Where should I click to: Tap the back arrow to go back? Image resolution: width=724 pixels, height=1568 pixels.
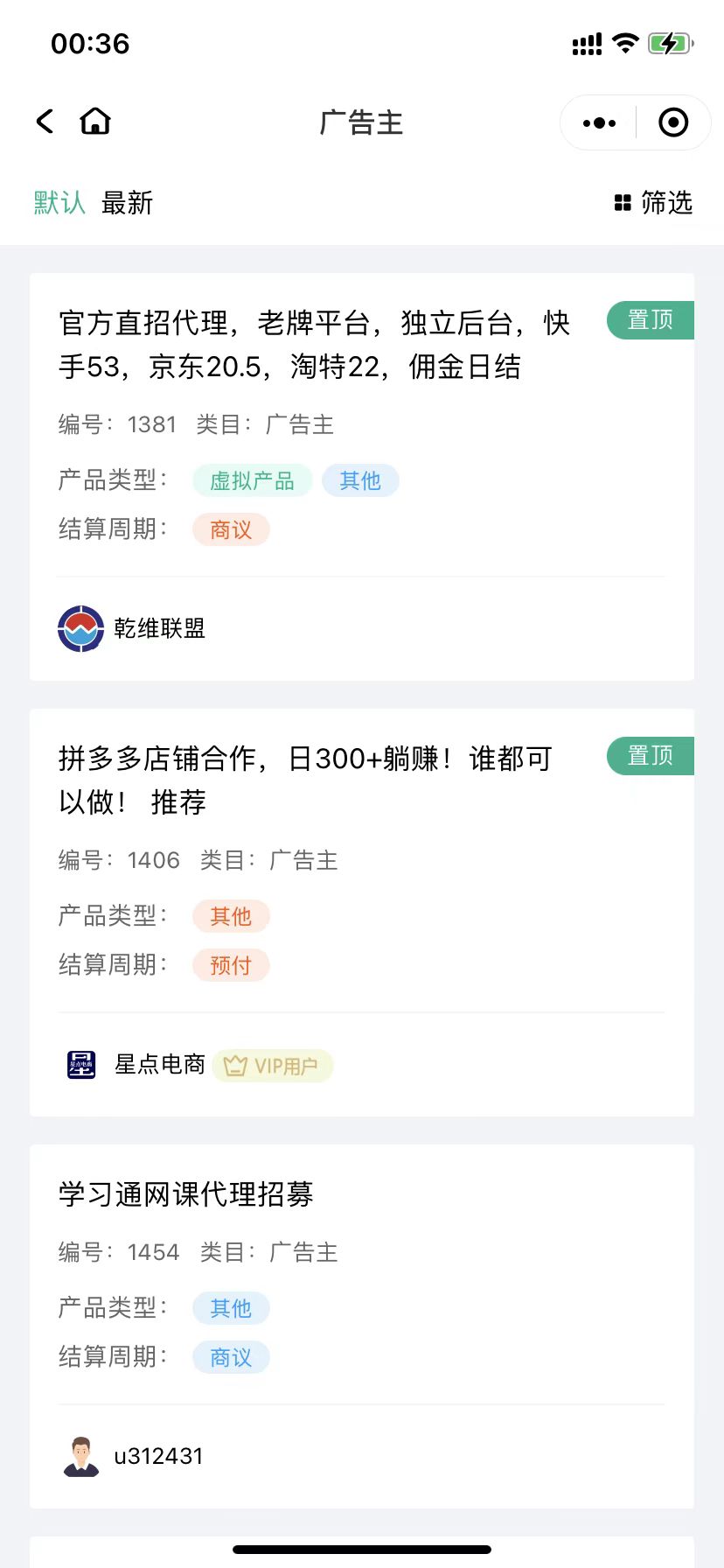(x=44, y=122)
